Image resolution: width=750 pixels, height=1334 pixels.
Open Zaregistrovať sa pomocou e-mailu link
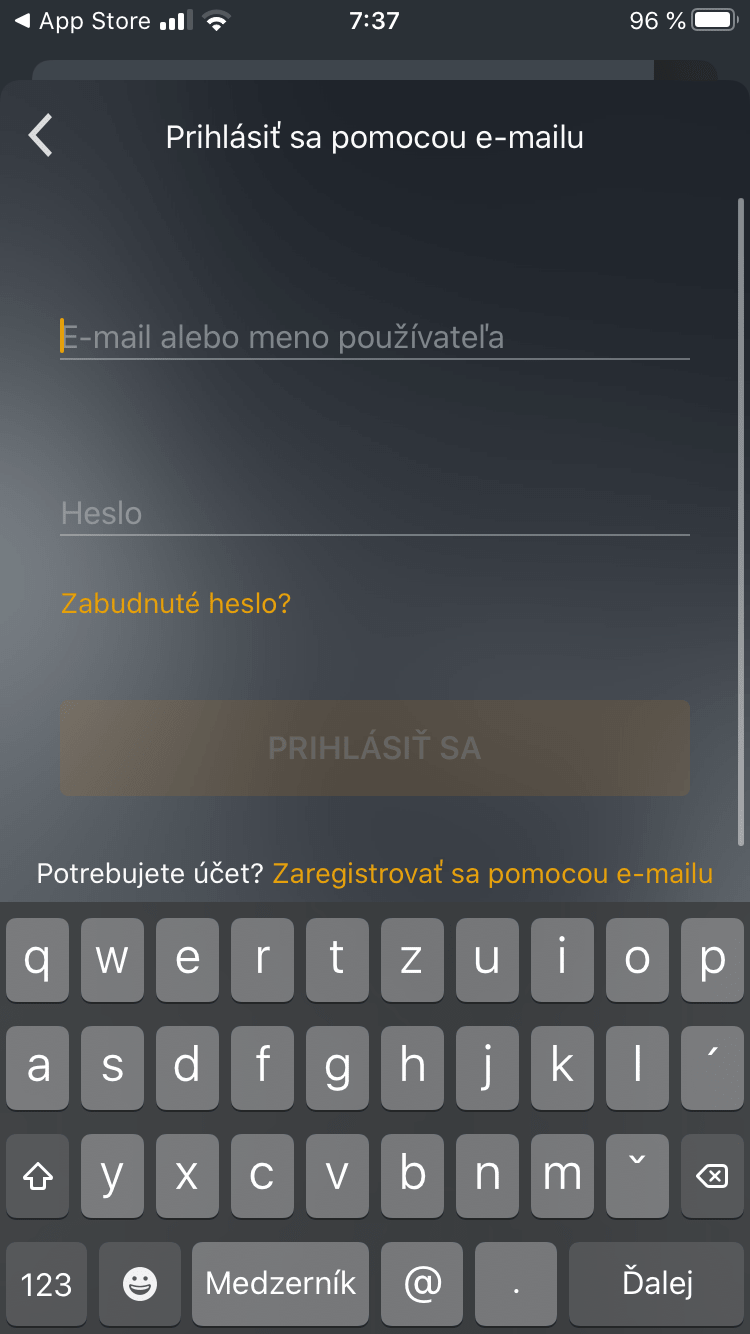(493, 874)
